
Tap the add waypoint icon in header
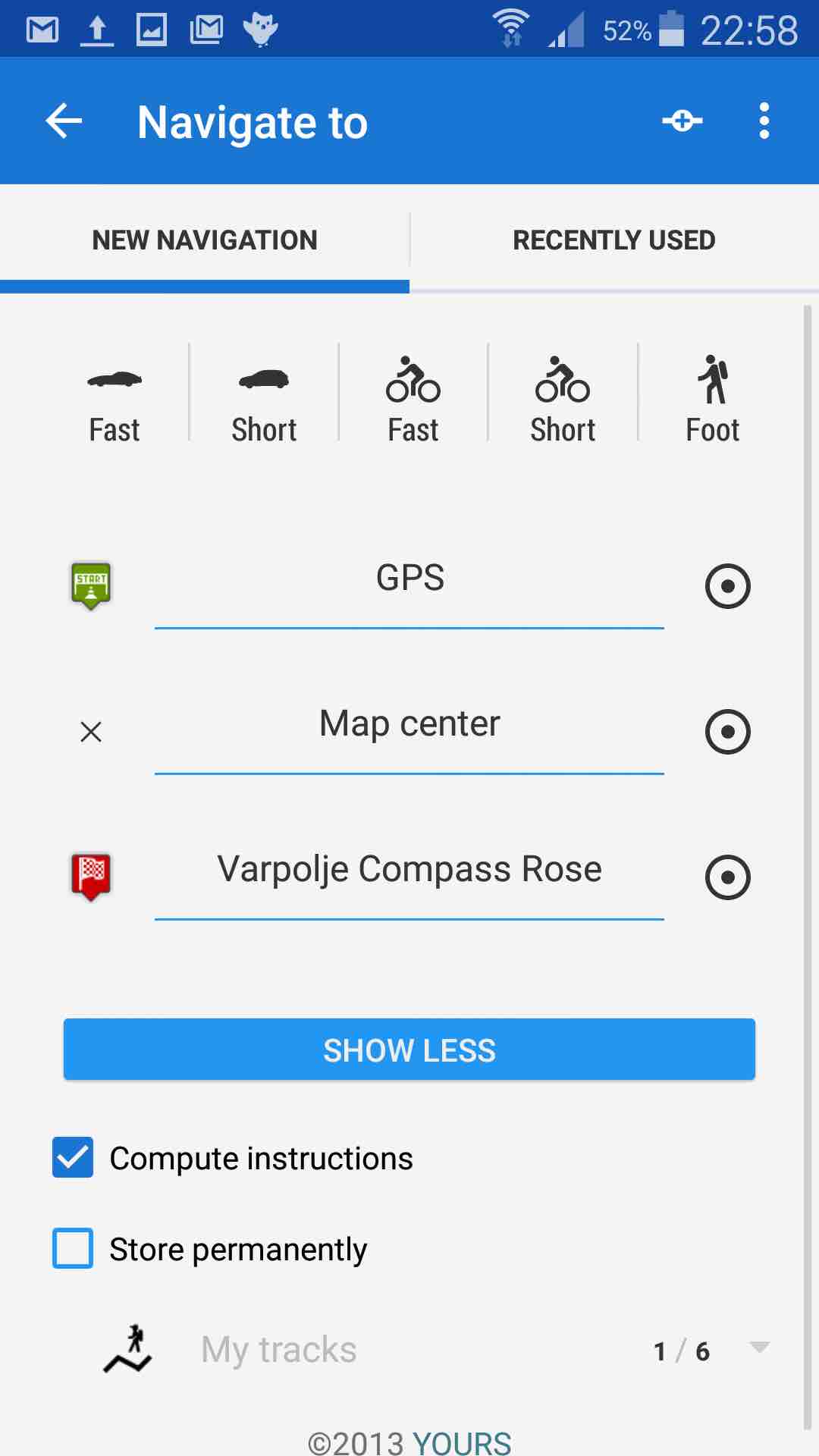coord(682,121)
